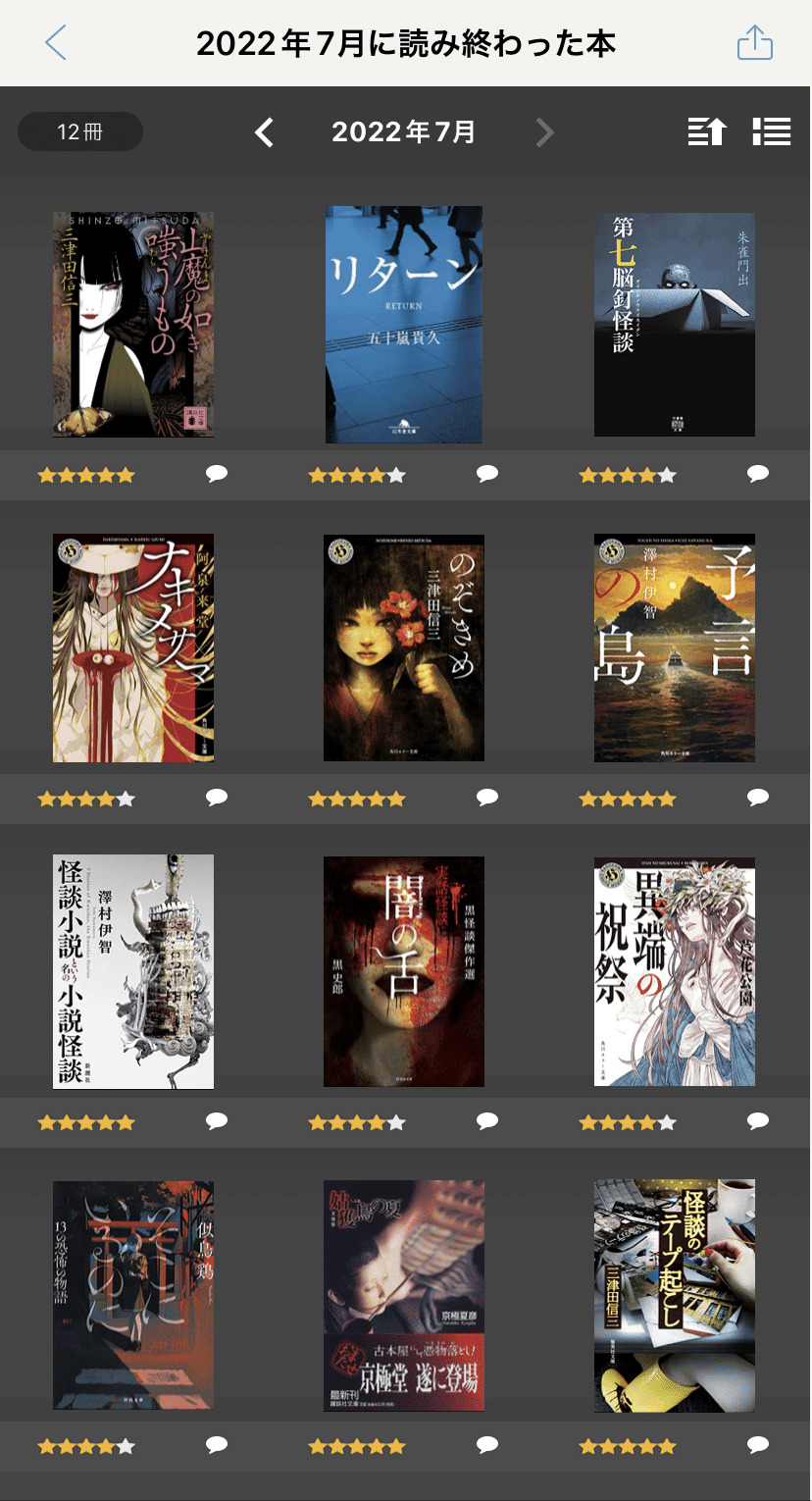The height and width of the screenshot is (1501, 812).
Task: Open the book ナキメサマ
Action: [x=133, y=647]
